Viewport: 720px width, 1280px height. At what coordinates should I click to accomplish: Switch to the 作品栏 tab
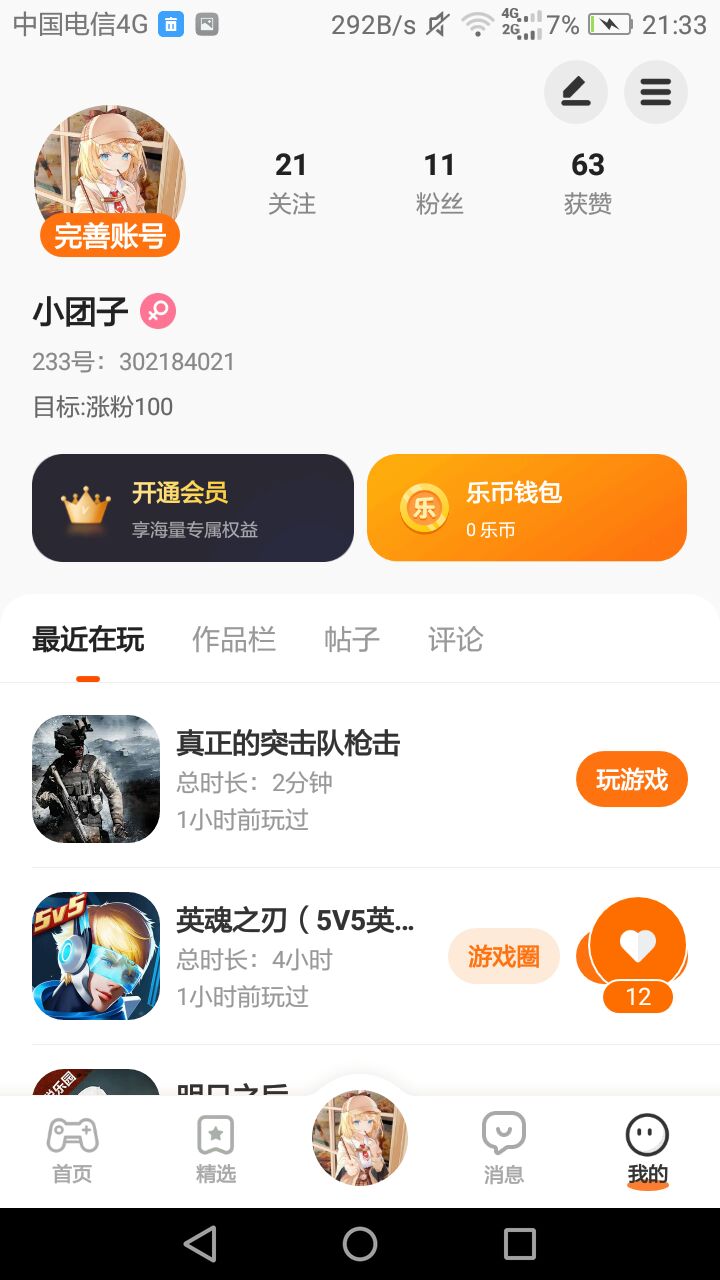pos(234,640)
